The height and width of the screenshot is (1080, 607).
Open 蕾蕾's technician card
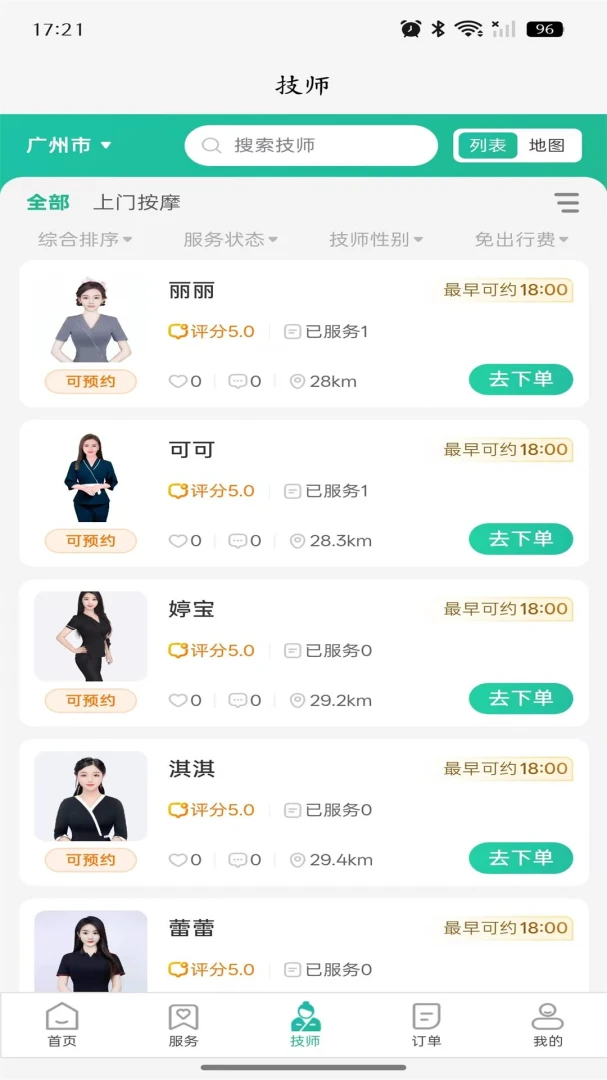[x=304, y=946]
